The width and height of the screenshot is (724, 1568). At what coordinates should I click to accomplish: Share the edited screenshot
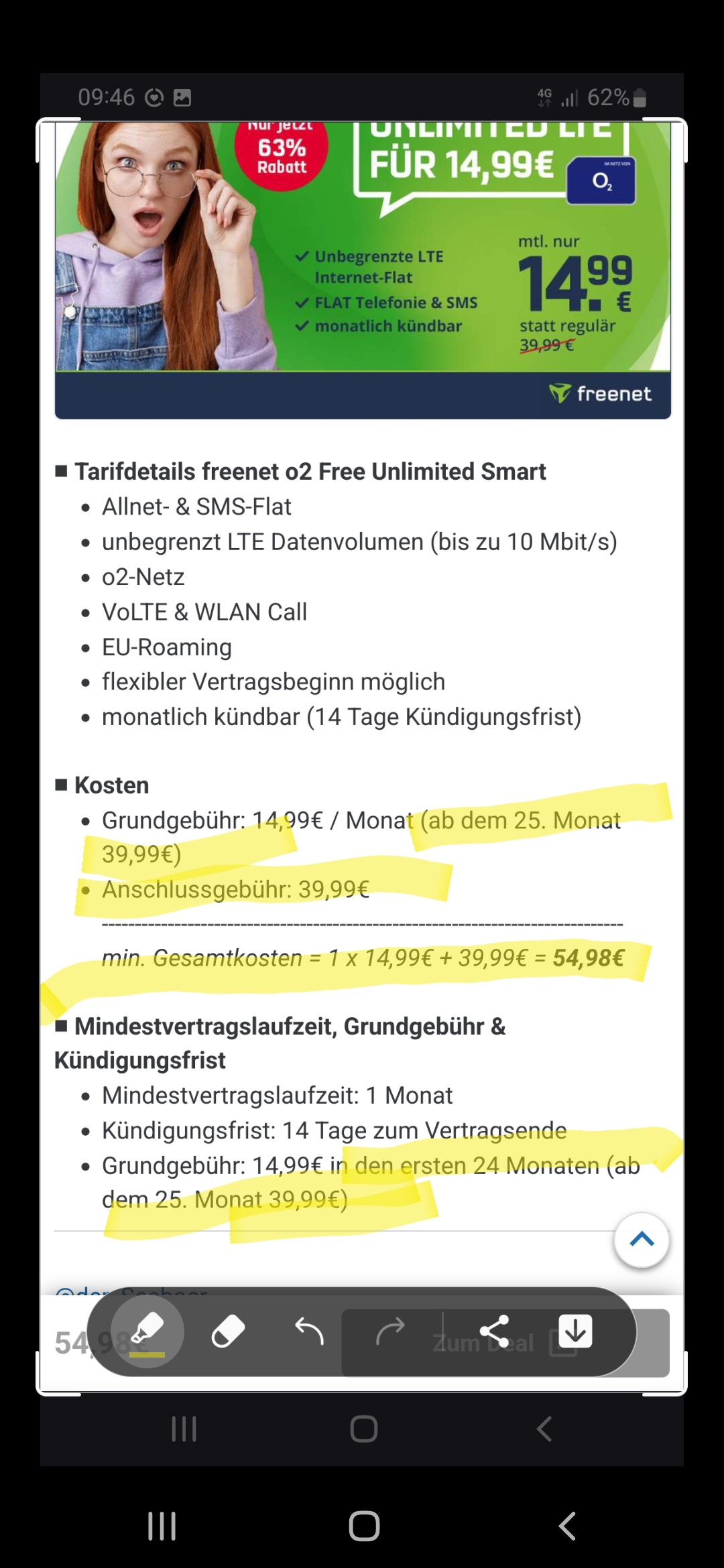(494, 1331)
